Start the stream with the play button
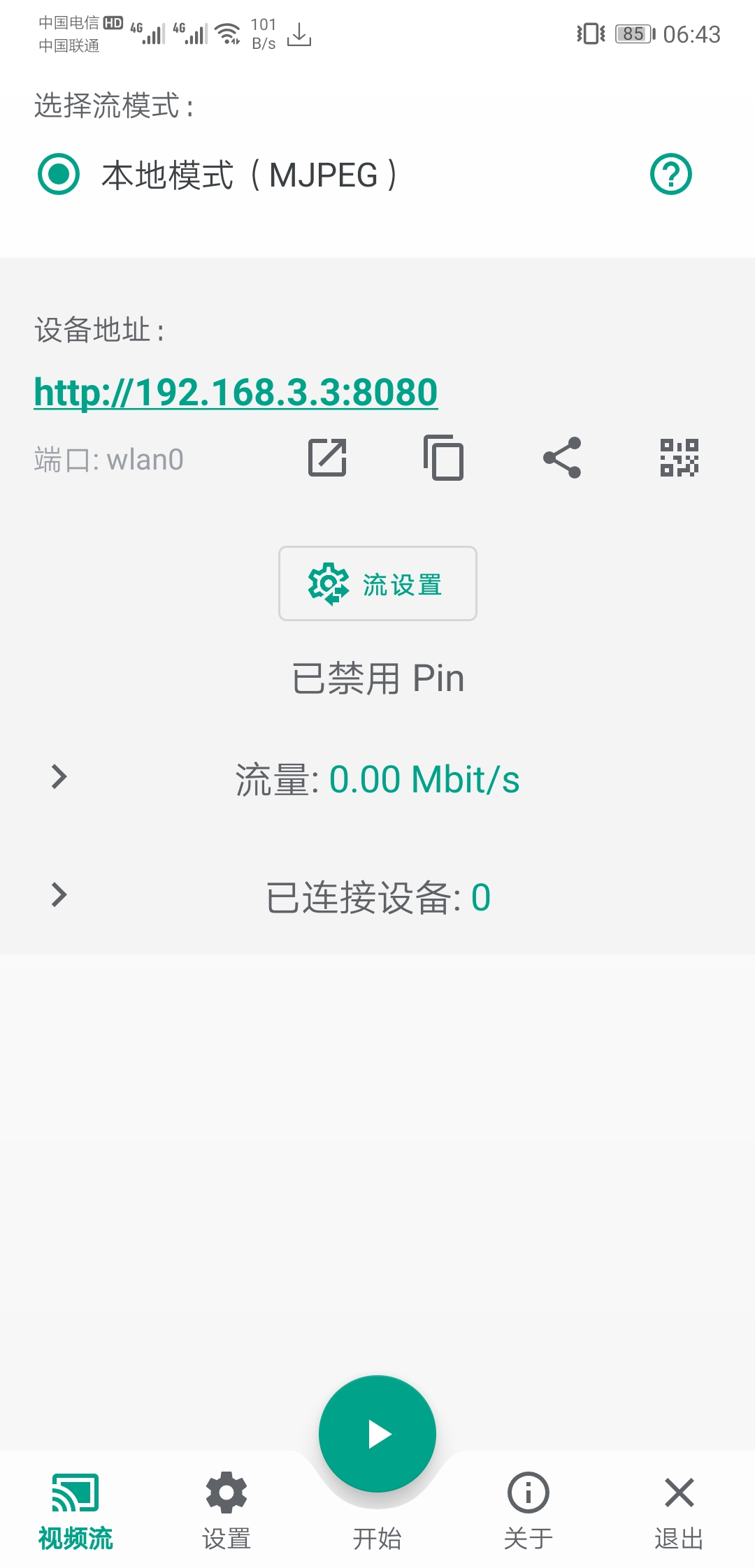The height and width of the screenshot is (1568, 755). click(377, 1434)
